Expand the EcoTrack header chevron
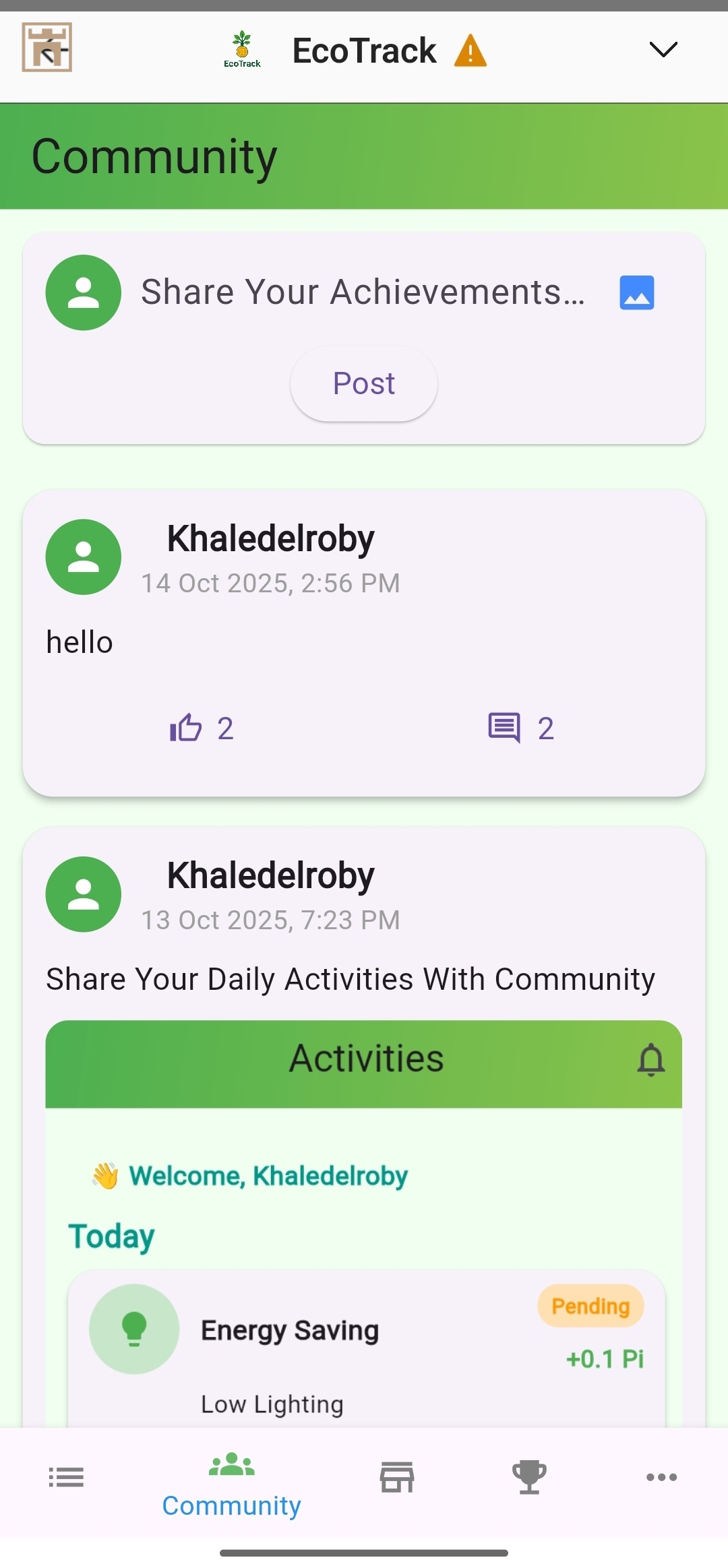 pos(663,50)
